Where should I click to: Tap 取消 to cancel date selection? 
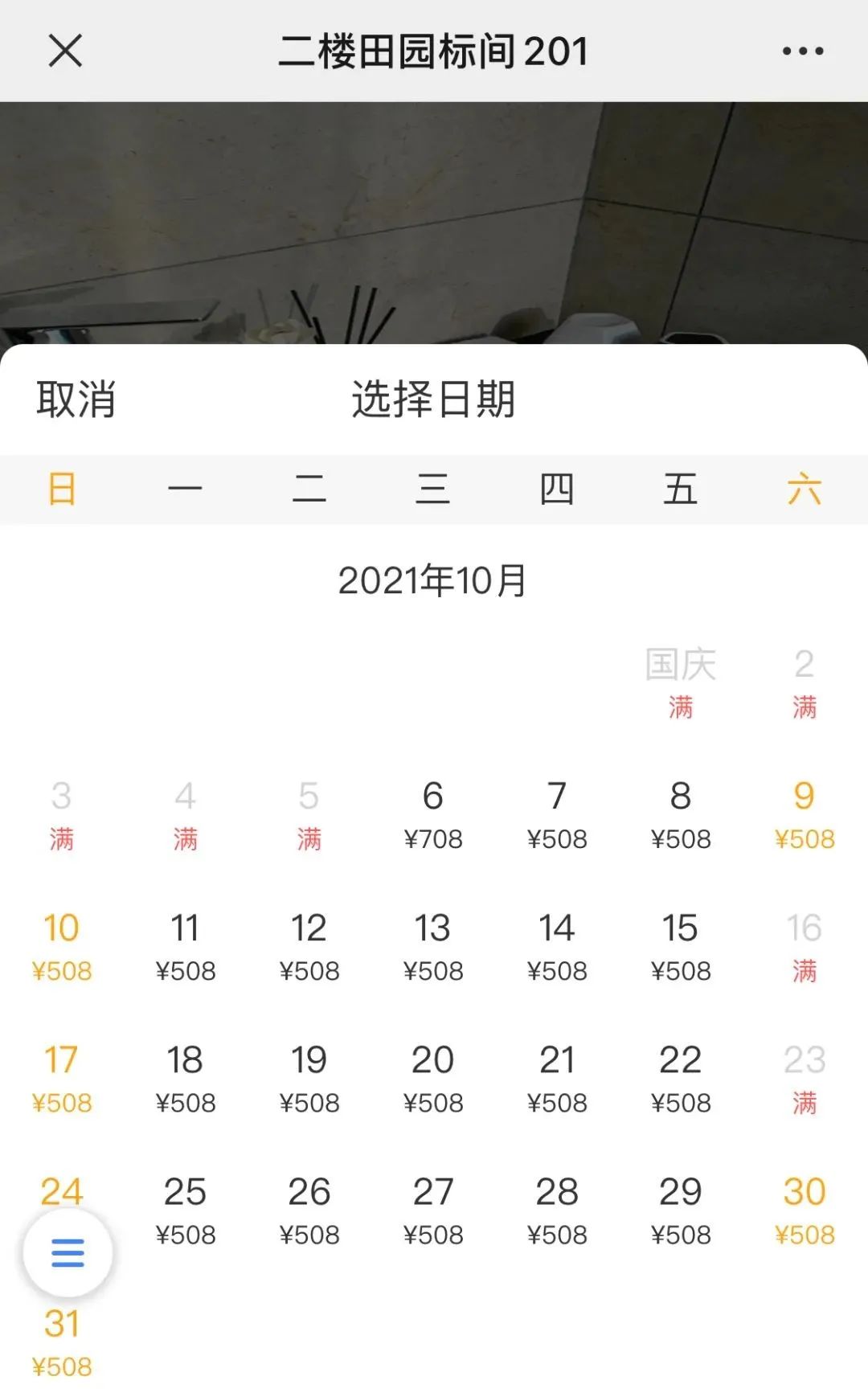coord(76,399)
